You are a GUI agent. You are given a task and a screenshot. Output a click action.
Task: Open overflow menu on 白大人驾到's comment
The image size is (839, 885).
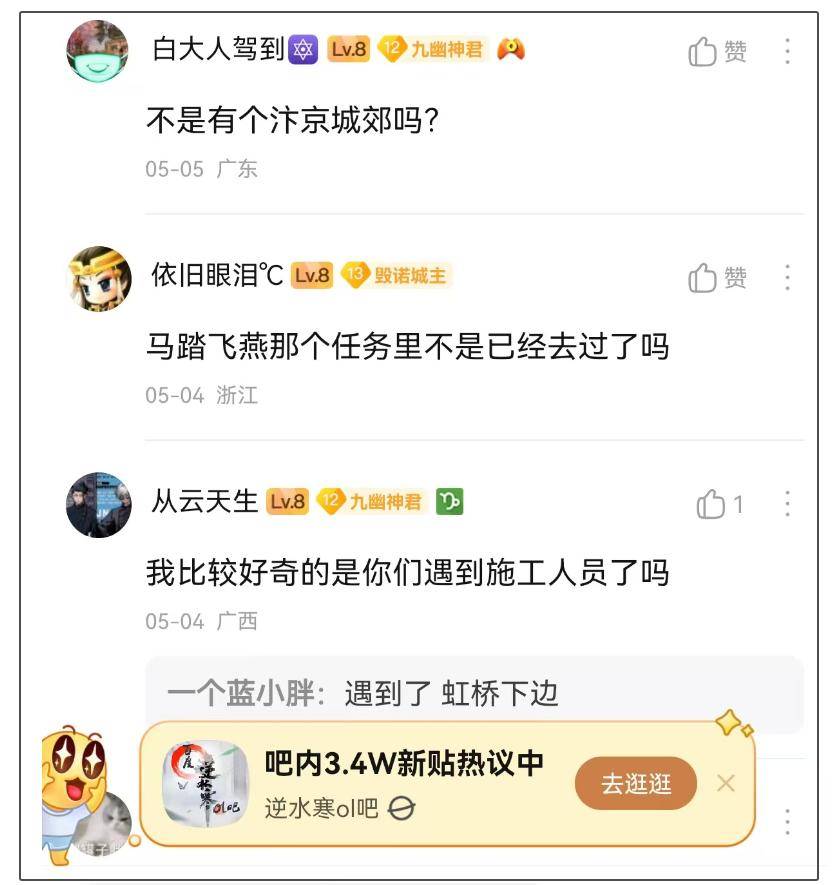[787, 52]
